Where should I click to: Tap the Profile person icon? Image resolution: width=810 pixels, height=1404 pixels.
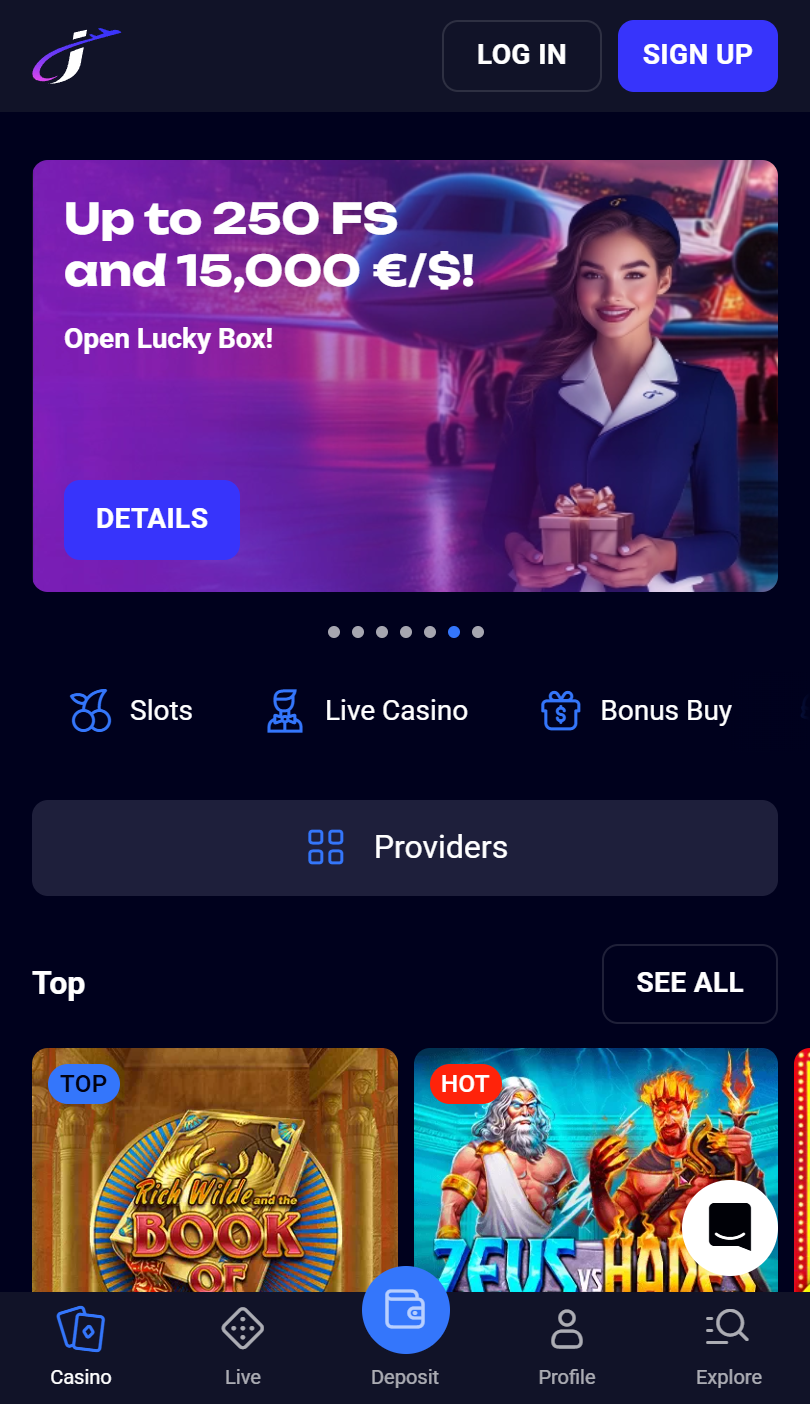point(567,1329)
